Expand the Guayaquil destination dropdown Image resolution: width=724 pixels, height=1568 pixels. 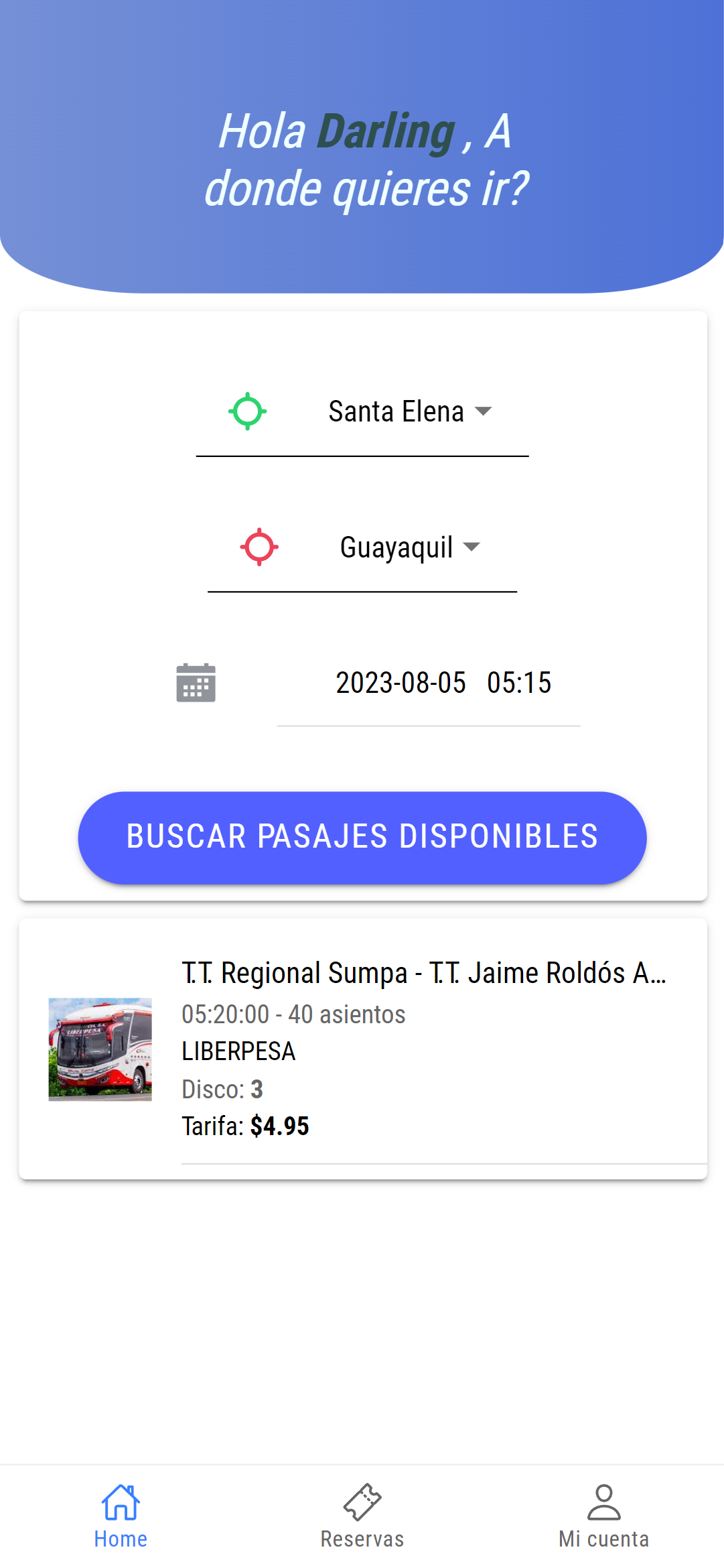(409, 547)
